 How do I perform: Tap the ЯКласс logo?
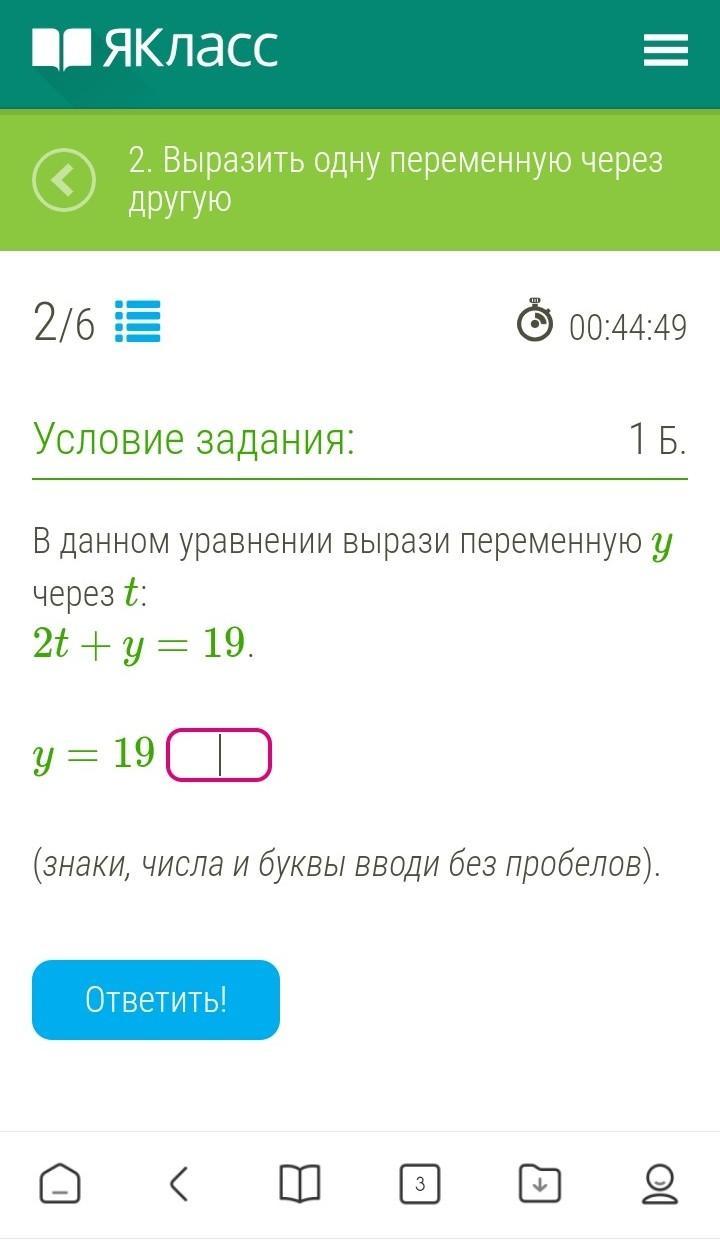(x=155, y=49)
